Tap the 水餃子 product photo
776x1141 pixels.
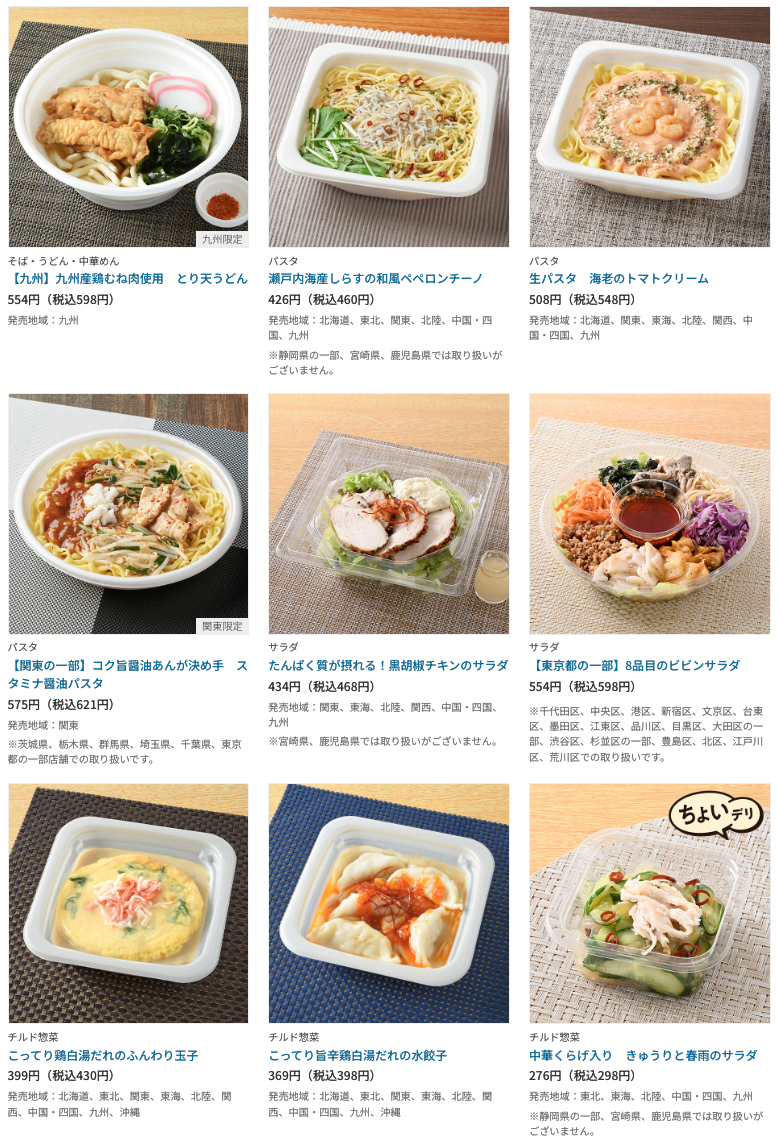tap(388, 903)
